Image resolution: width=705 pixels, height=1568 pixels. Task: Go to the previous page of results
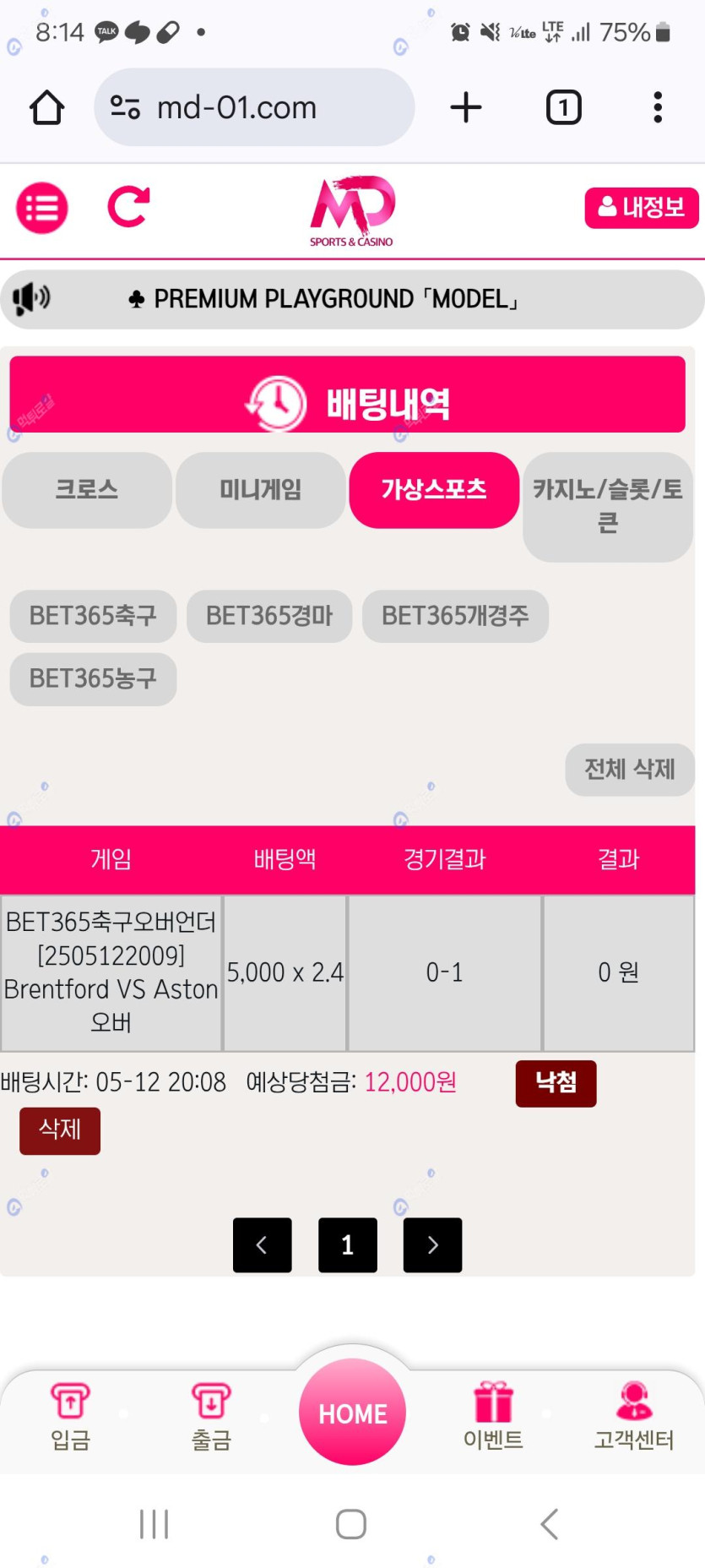point(262,1244)
